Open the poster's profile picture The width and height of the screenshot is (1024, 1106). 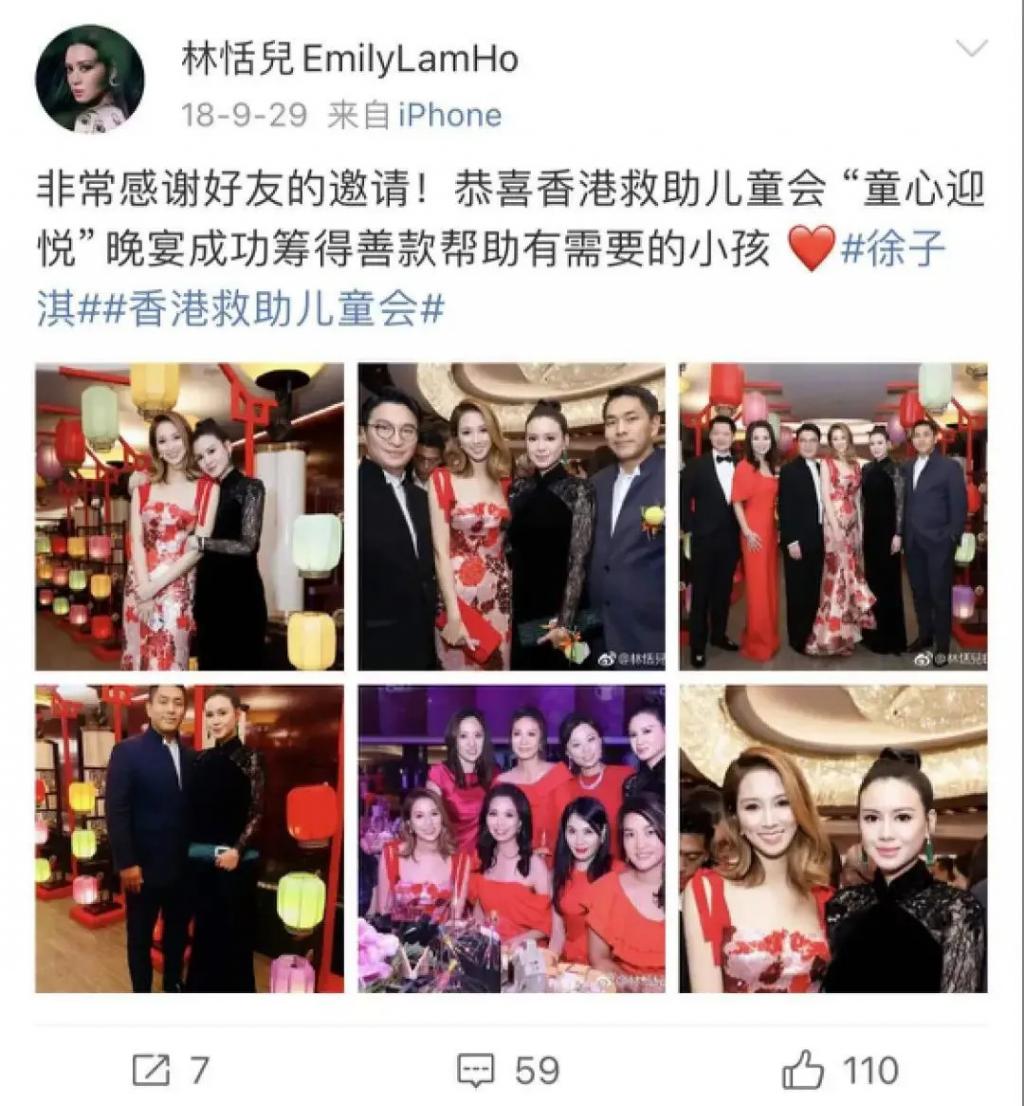(89, 79)
